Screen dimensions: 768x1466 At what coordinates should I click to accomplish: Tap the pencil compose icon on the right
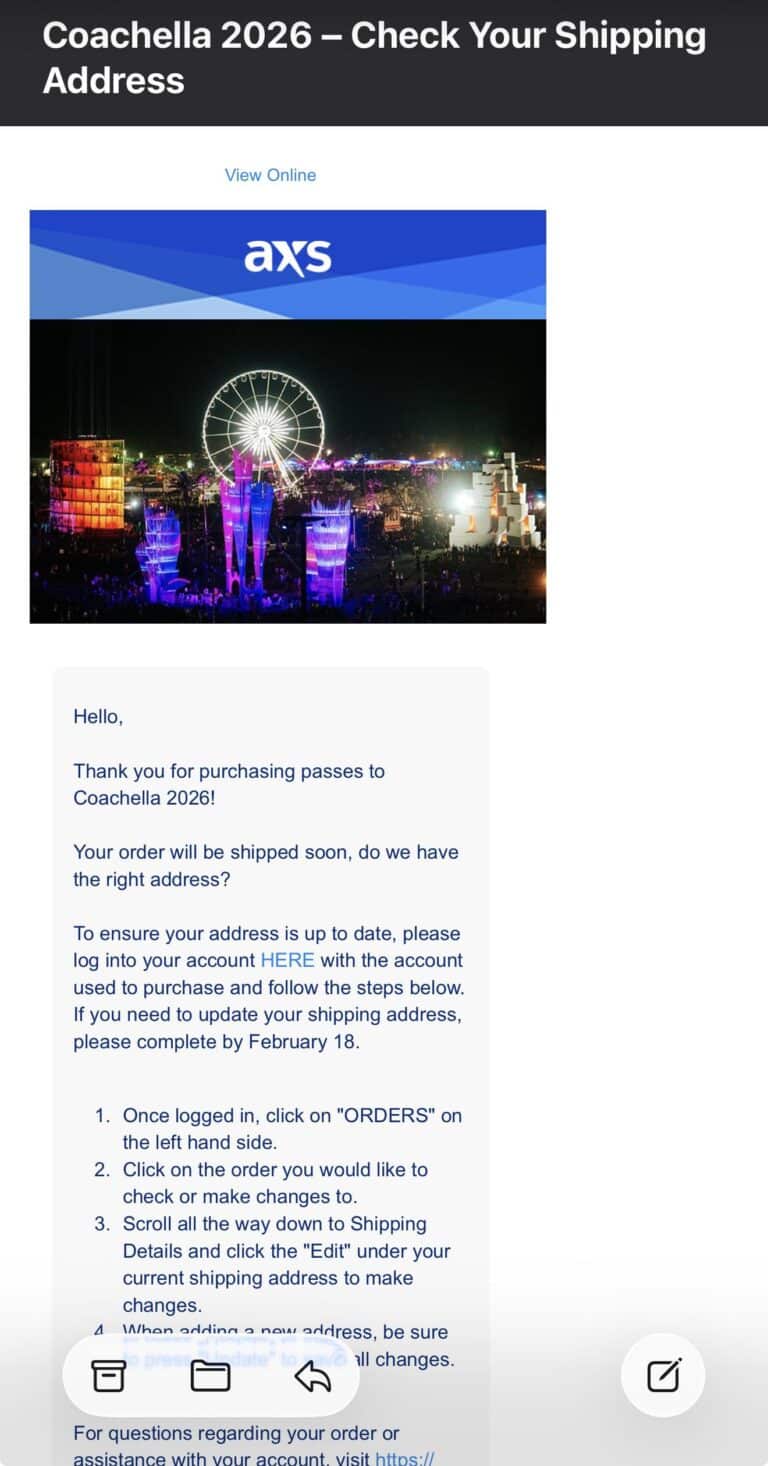(663, 1374)
